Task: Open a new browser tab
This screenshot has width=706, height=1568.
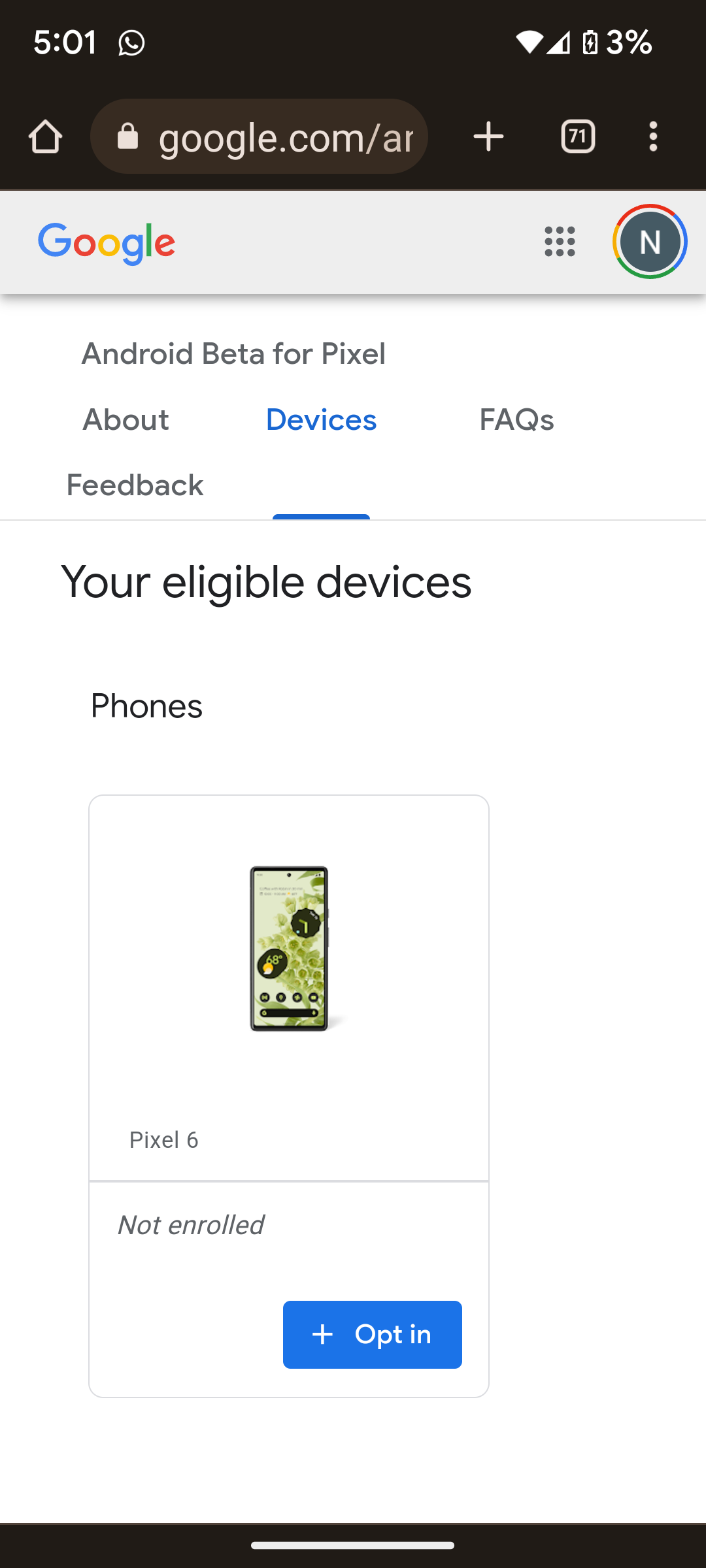Action: 488,137
